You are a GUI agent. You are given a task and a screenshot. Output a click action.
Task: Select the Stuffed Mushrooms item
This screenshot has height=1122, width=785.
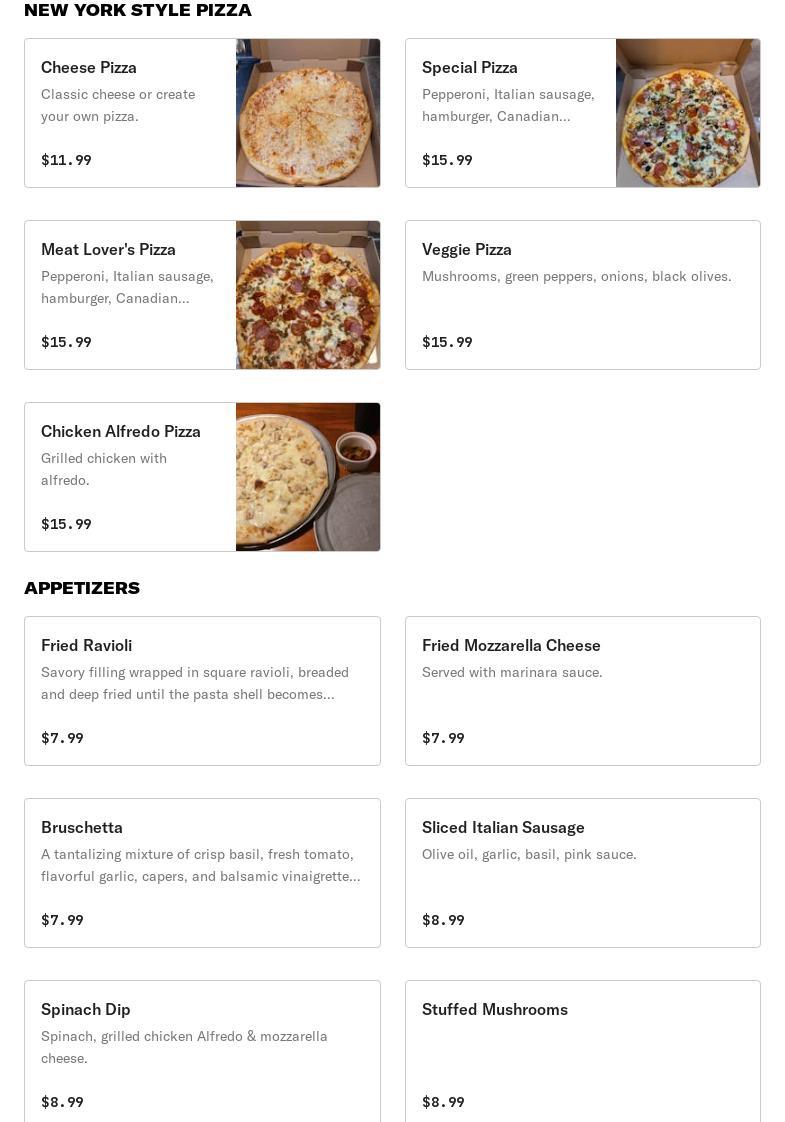[582, 1050]
